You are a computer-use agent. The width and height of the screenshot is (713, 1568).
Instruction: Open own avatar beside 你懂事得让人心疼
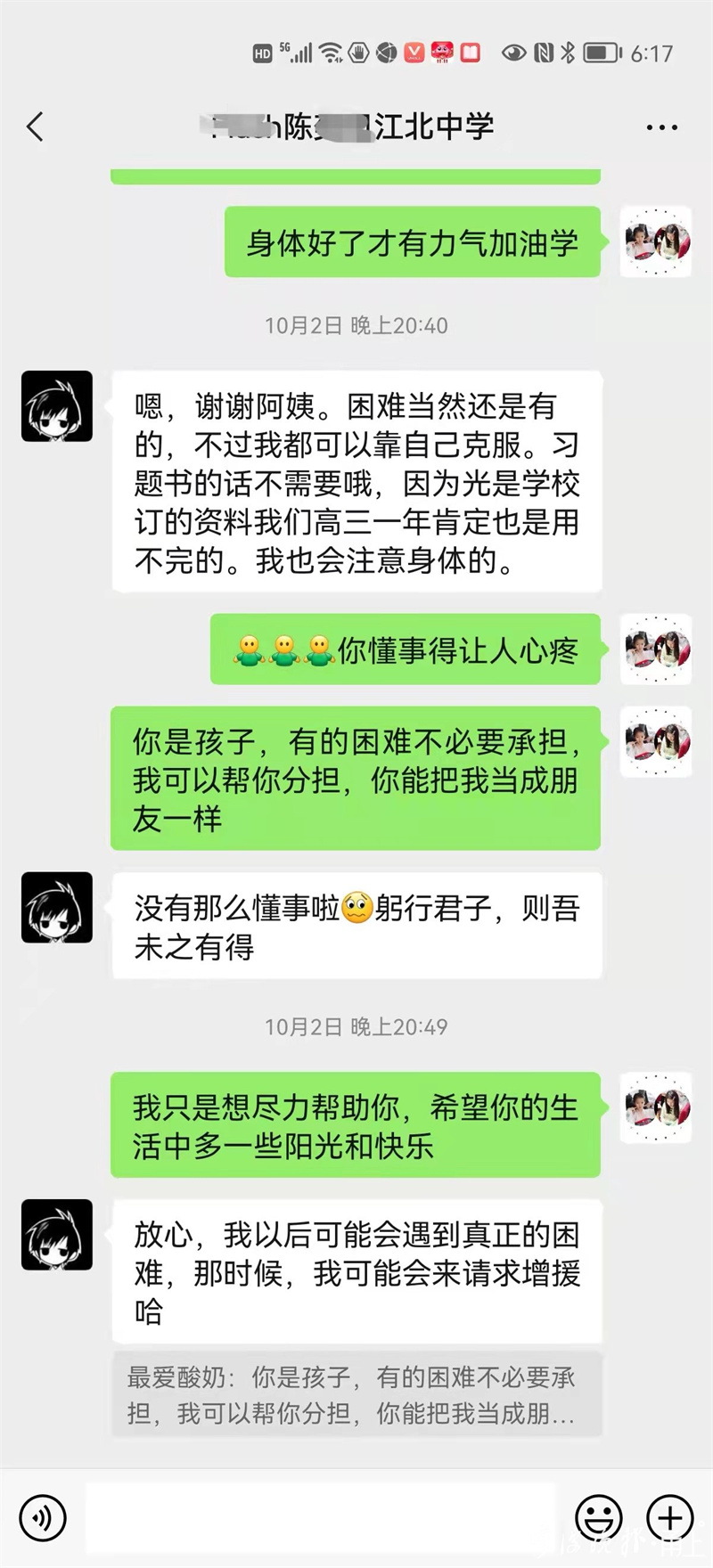tap(656, 649)
